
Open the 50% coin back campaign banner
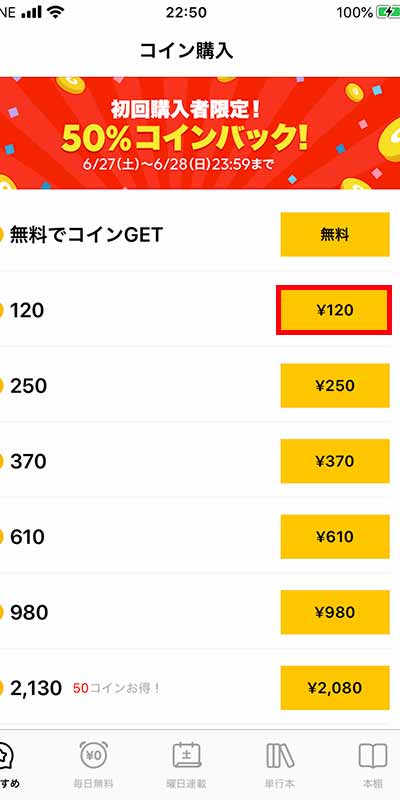point(200,133)
